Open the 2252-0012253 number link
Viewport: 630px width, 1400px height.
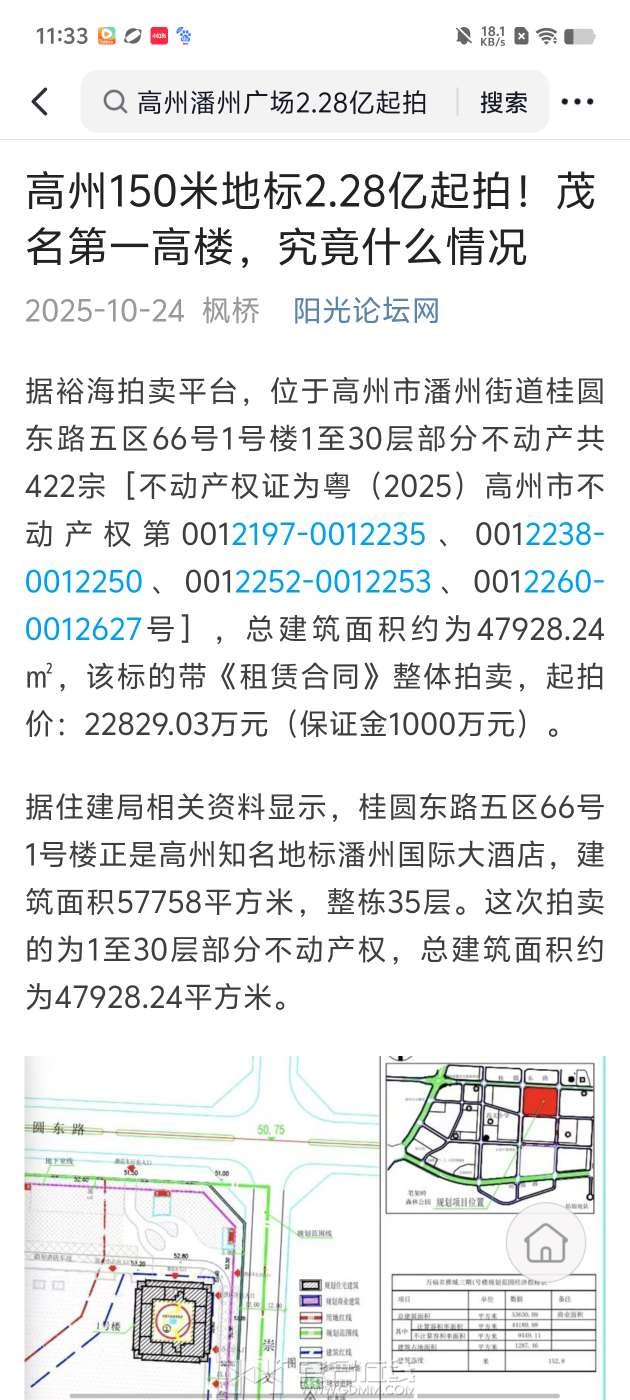334,582
